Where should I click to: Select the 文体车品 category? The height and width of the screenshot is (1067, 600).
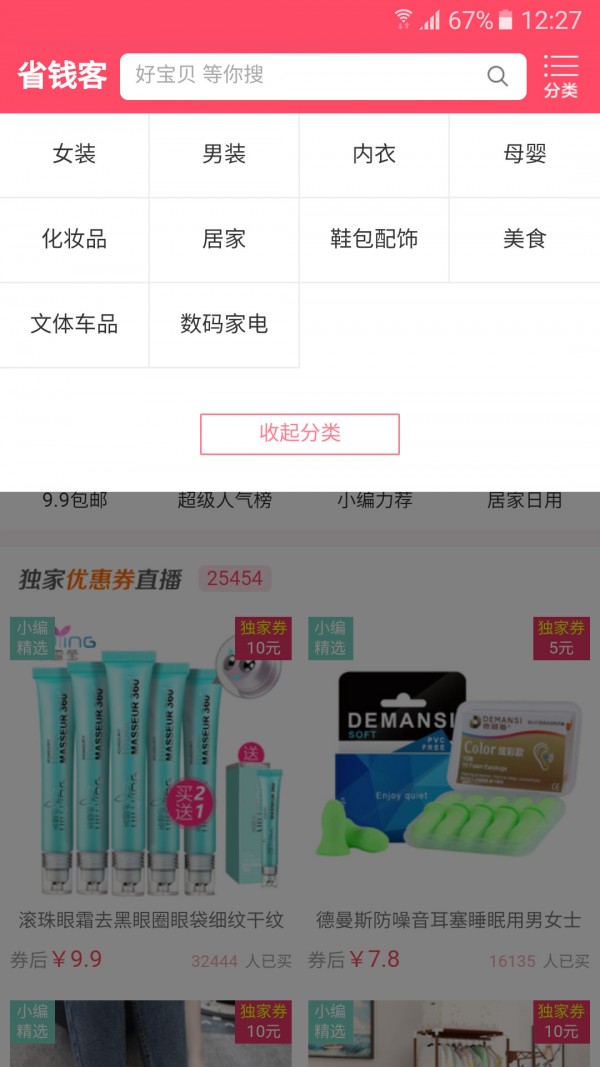point(75,325)
